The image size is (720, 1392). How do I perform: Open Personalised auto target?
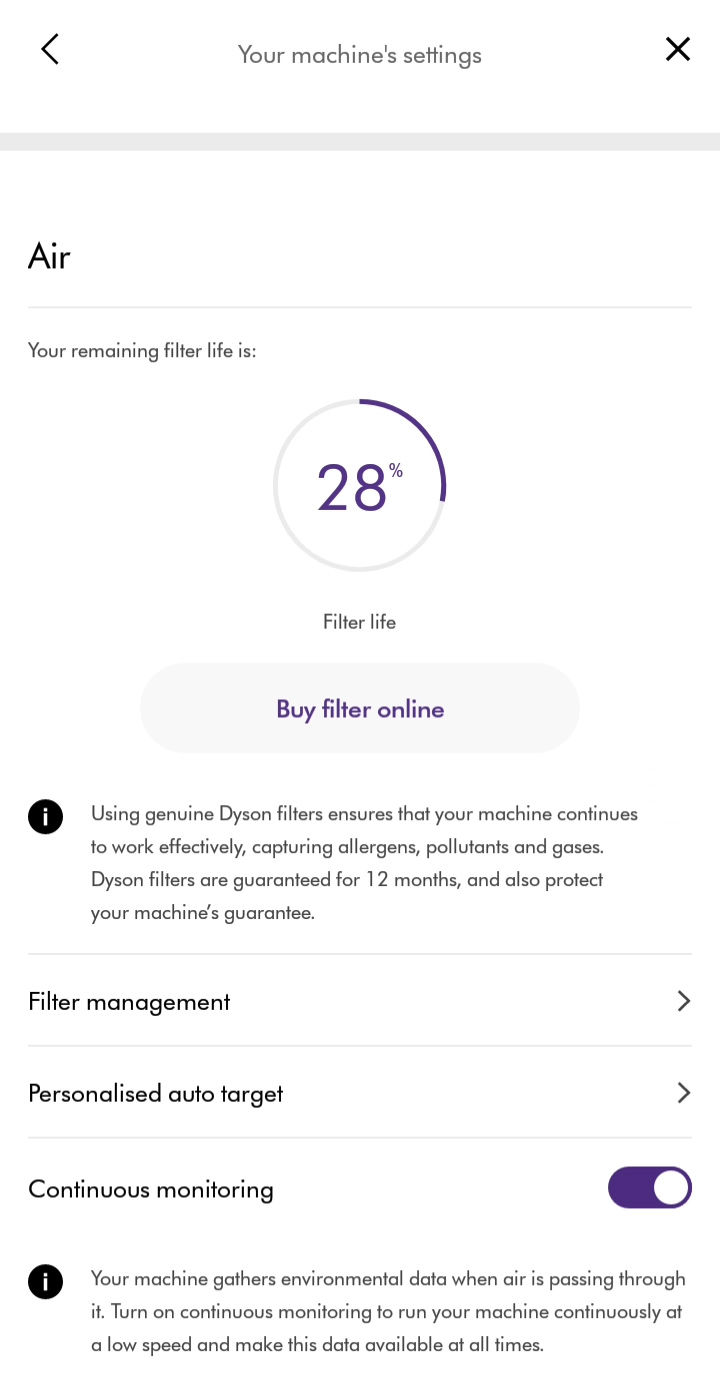(x=360, y=1093)
